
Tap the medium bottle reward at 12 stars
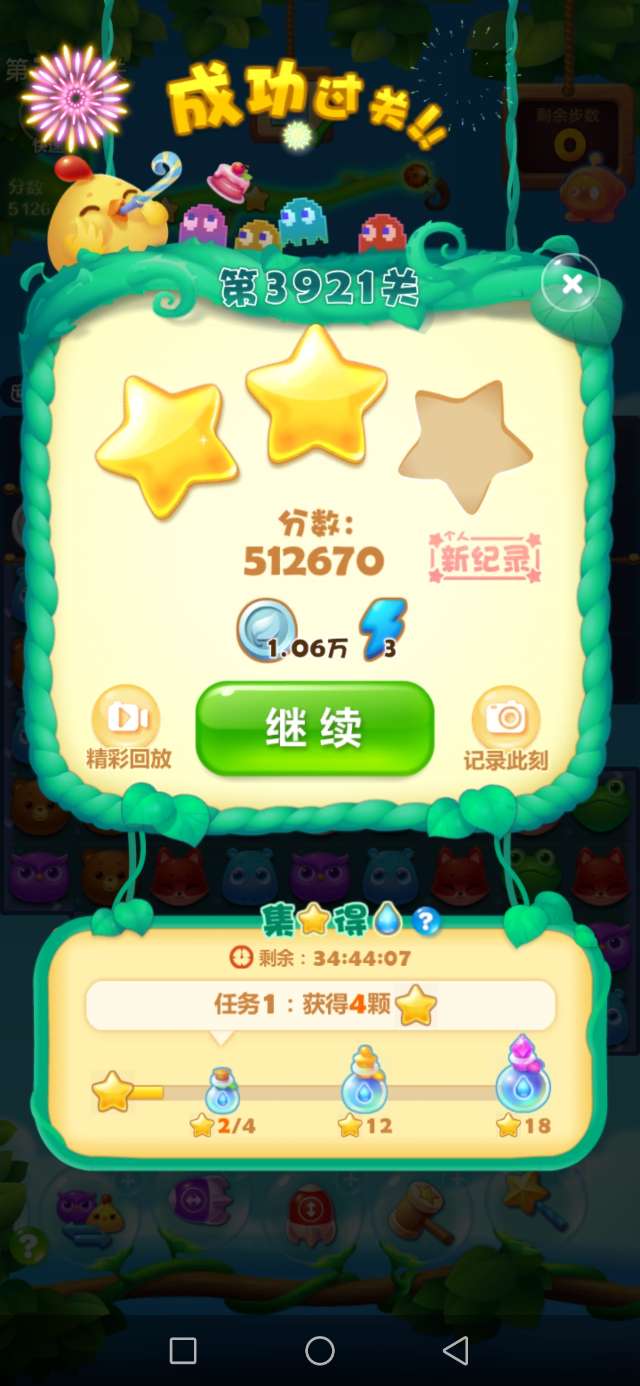coord(364,1081)
